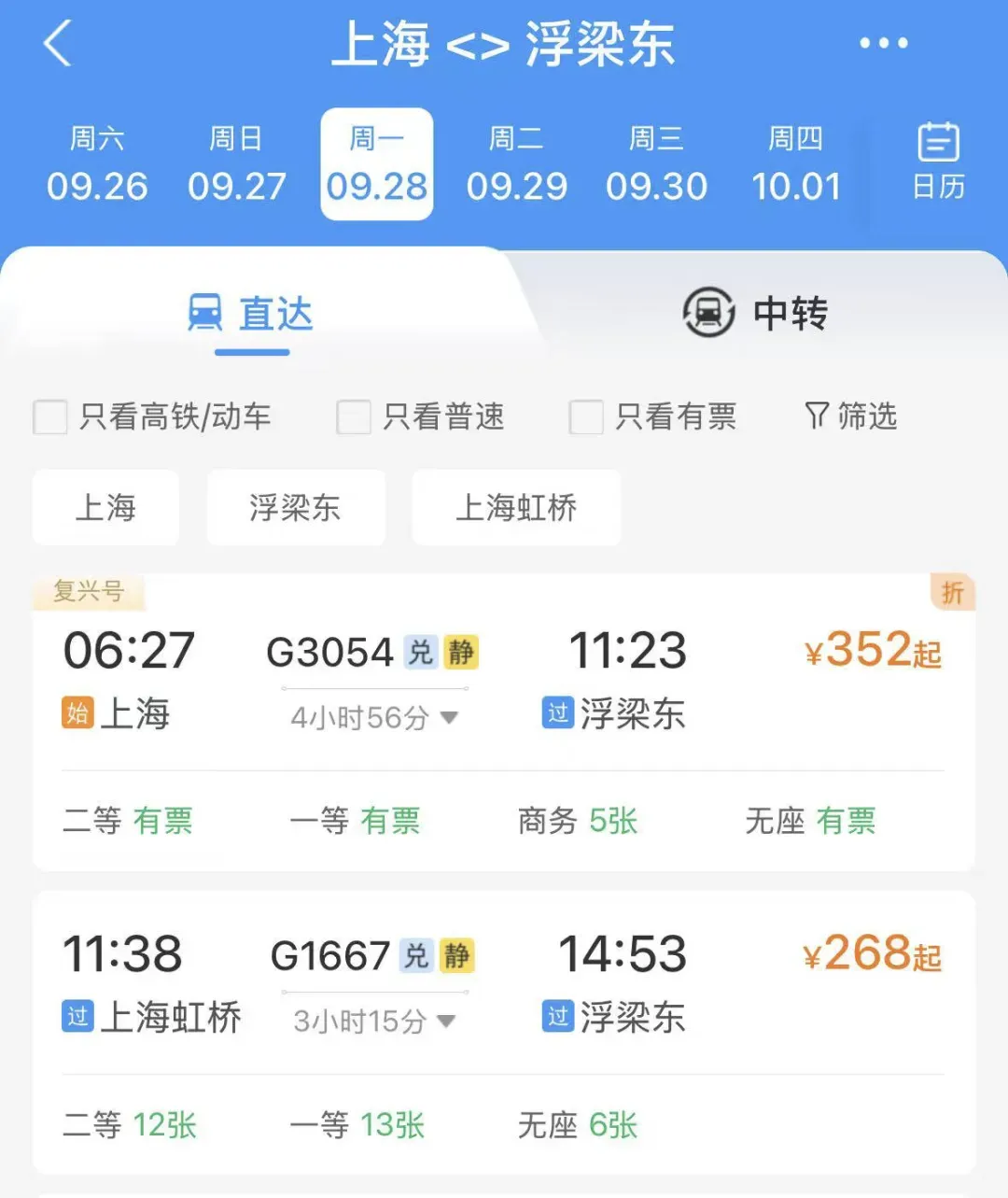Screen dimensions: 1008x1198
Task: Check 只看高铁/动车 filter
Action: tap(152, 416)
